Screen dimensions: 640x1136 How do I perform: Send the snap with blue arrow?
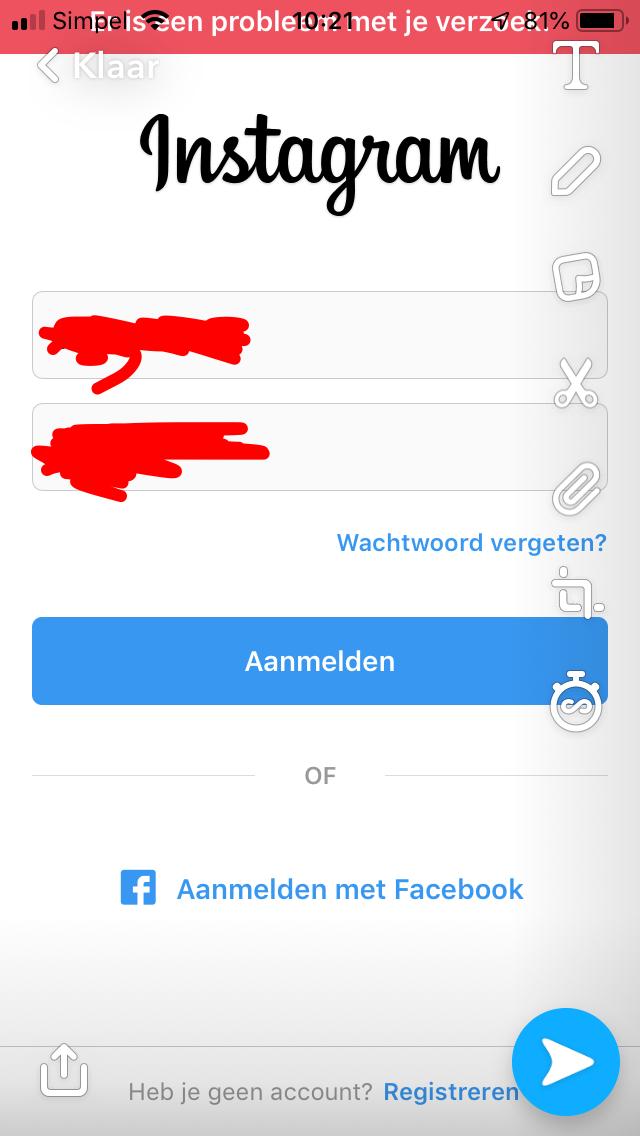tap(566, 1062)
